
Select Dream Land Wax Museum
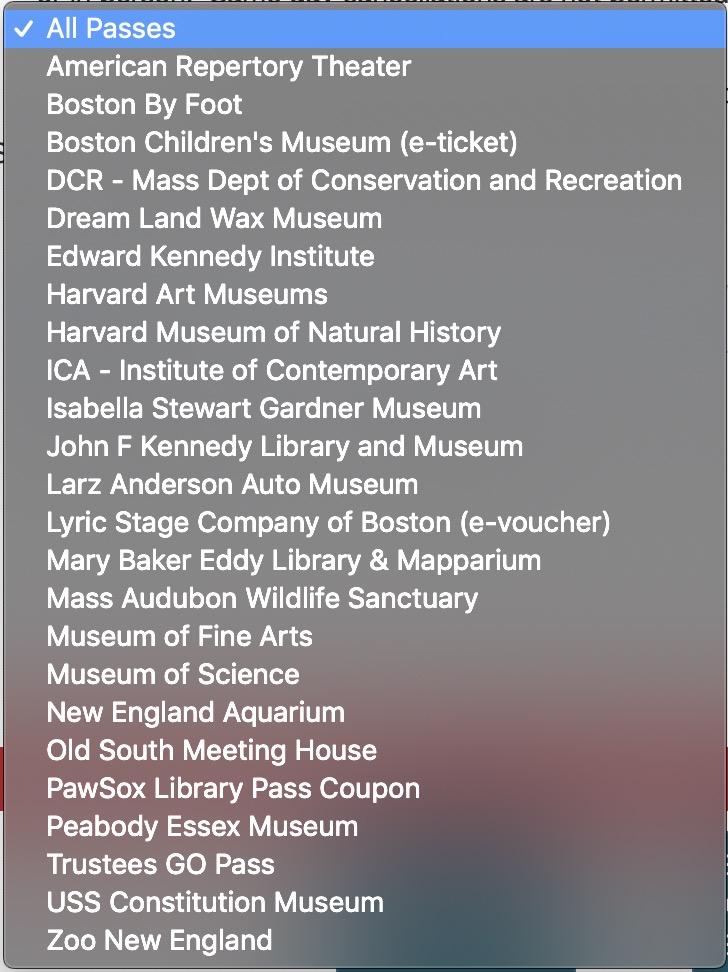[x=214, y=219]
